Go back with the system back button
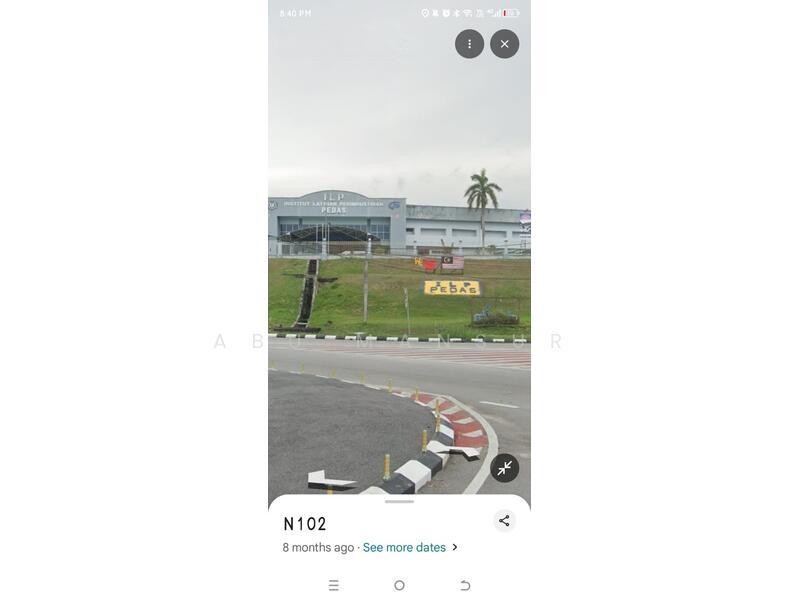Screen dimensions: 800x600 pos(465,585)
